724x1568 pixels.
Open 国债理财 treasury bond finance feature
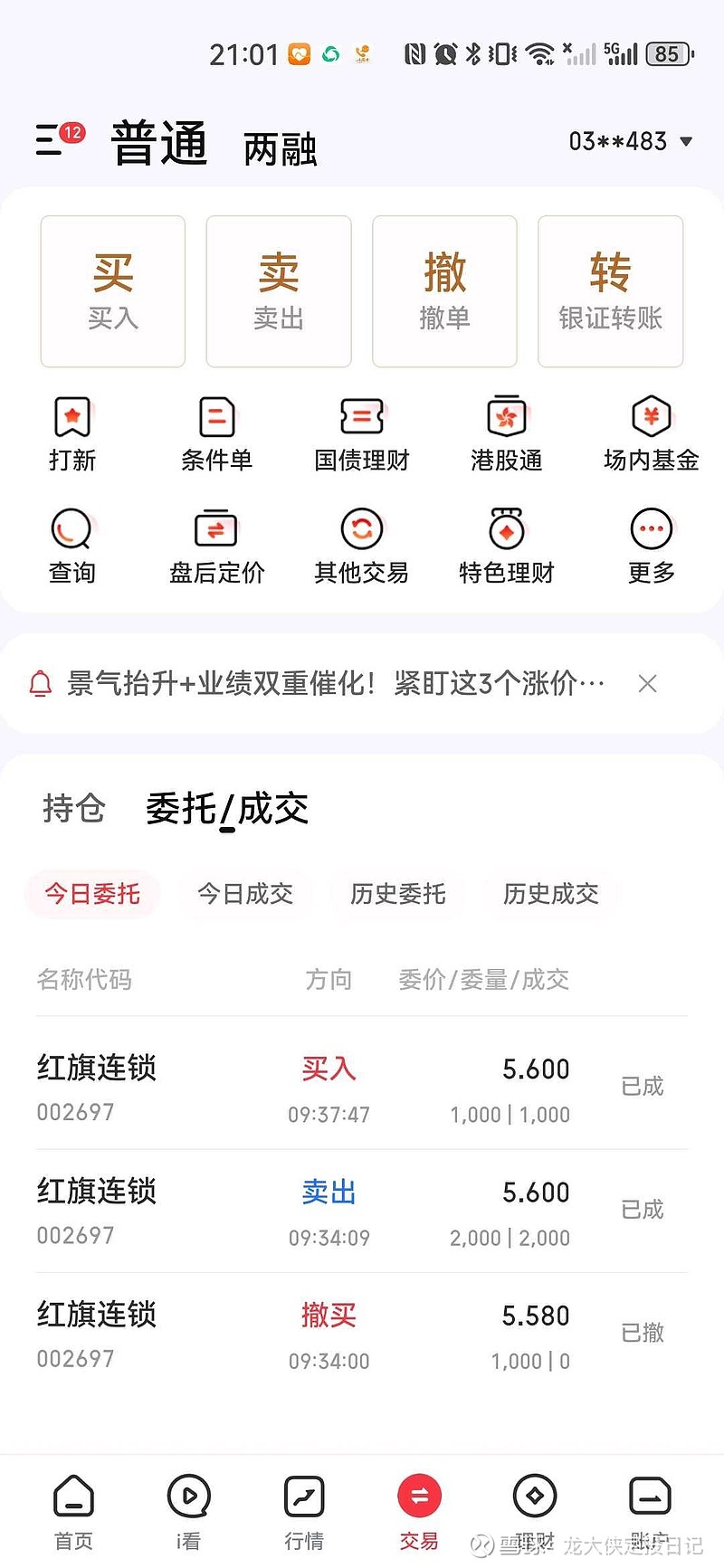pos(361,434)
